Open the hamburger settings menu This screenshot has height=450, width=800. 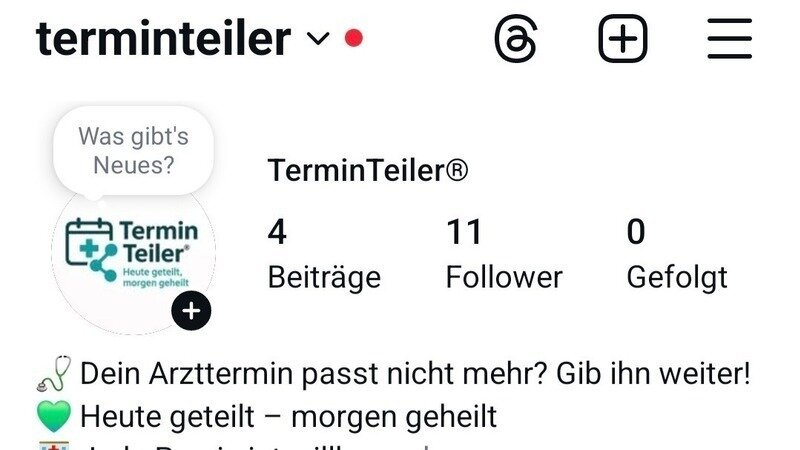[x=729, y=40]
